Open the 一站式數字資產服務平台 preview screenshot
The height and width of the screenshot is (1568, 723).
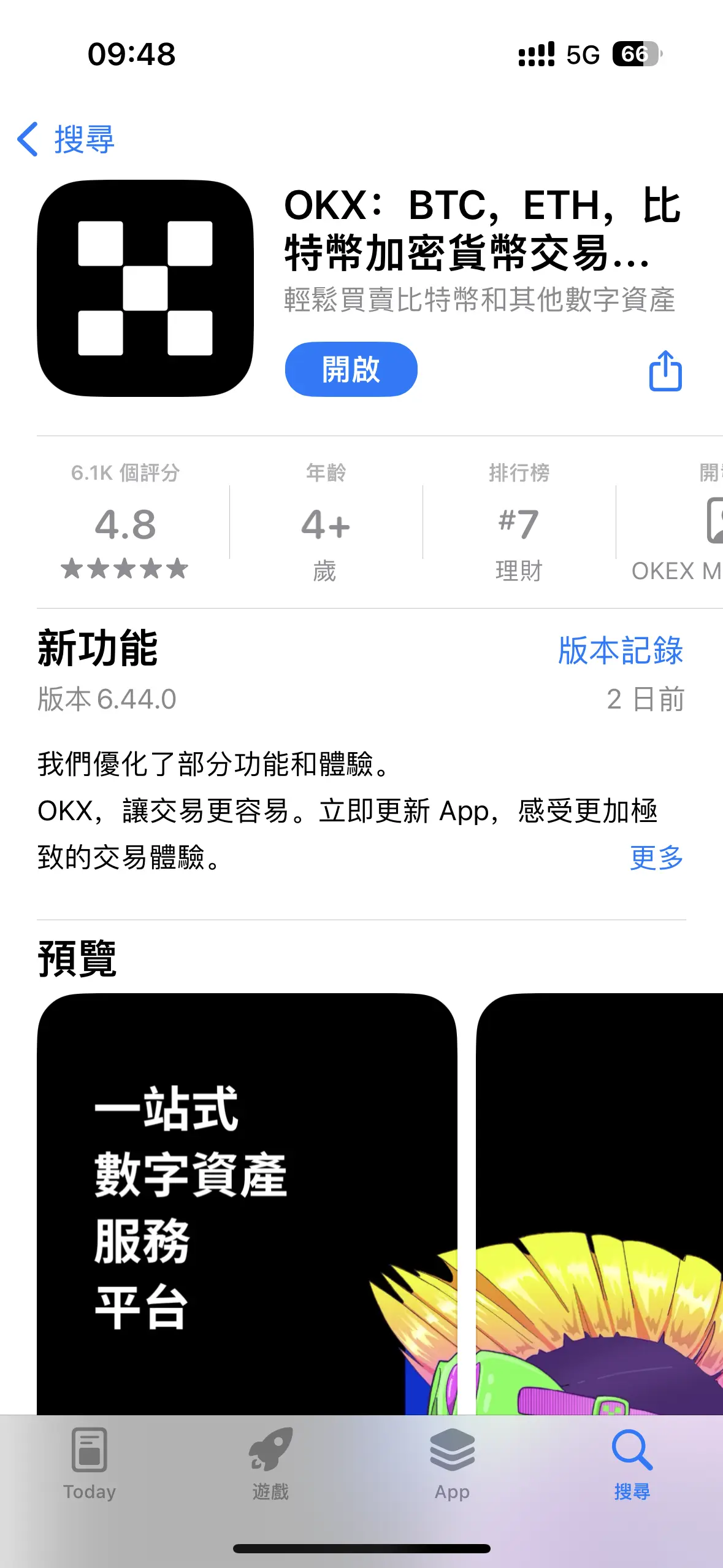pos(247,1202)
